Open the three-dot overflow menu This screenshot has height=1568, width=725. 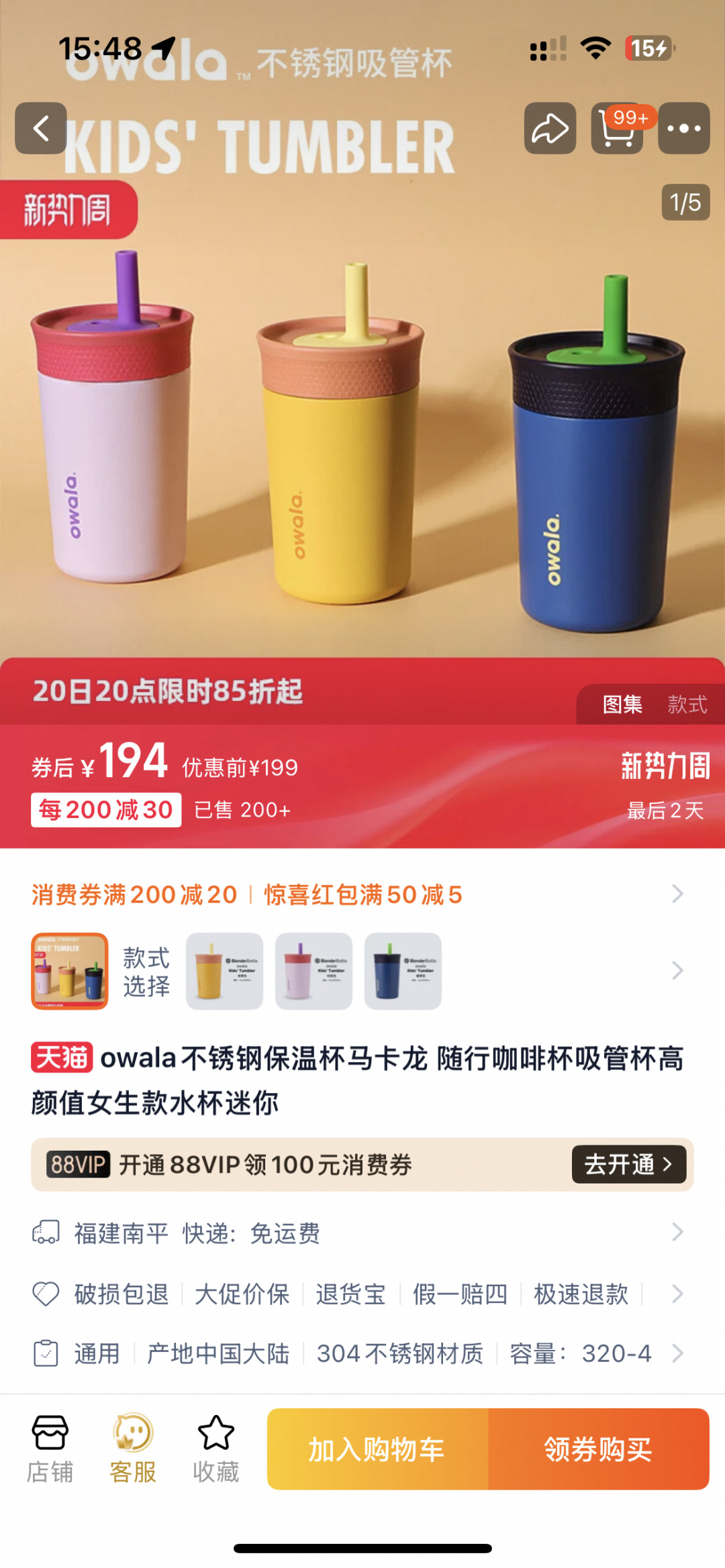[x=683, y=128]
